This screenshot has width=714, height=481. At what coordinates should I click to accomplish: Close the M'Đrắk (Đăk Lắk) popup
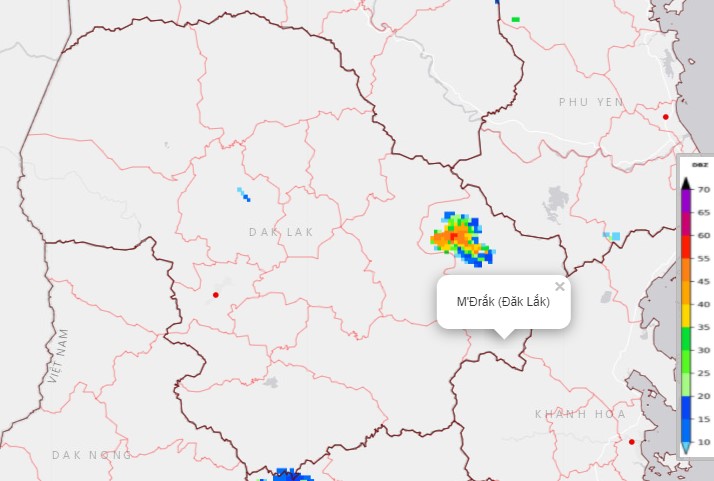tap(560, 287)
